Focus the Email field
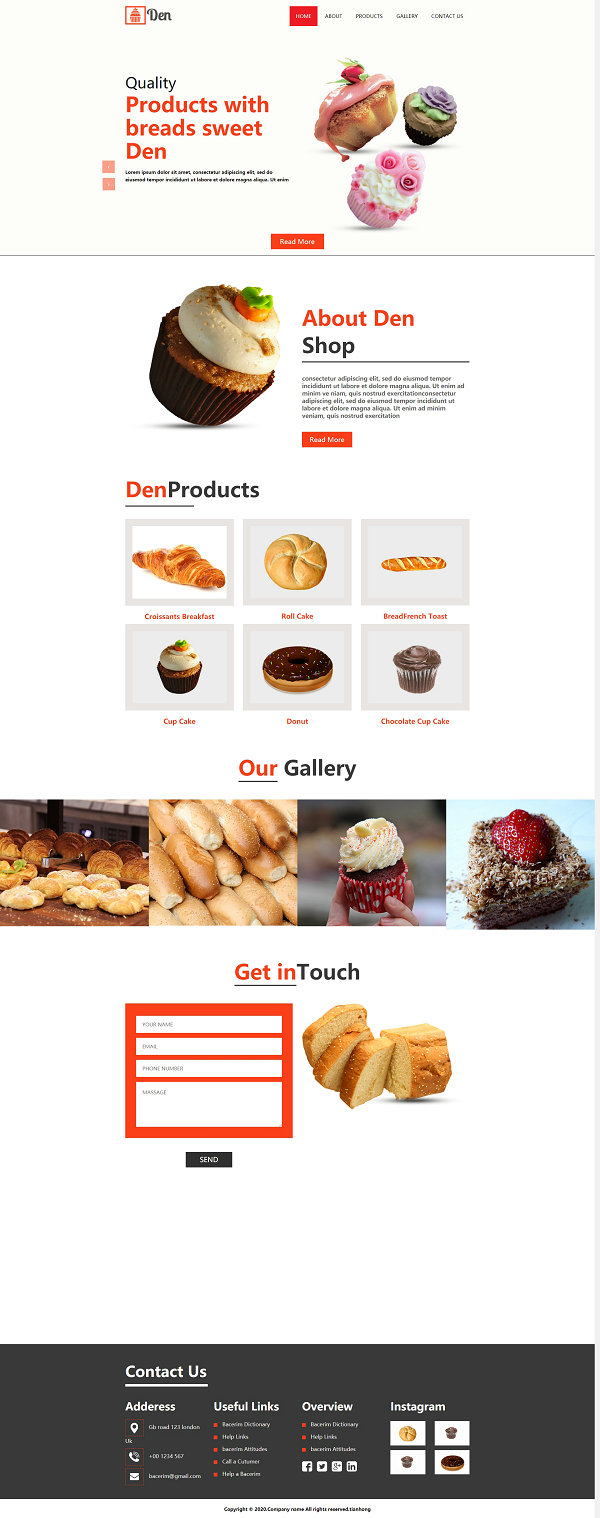 coord(209,1046)
